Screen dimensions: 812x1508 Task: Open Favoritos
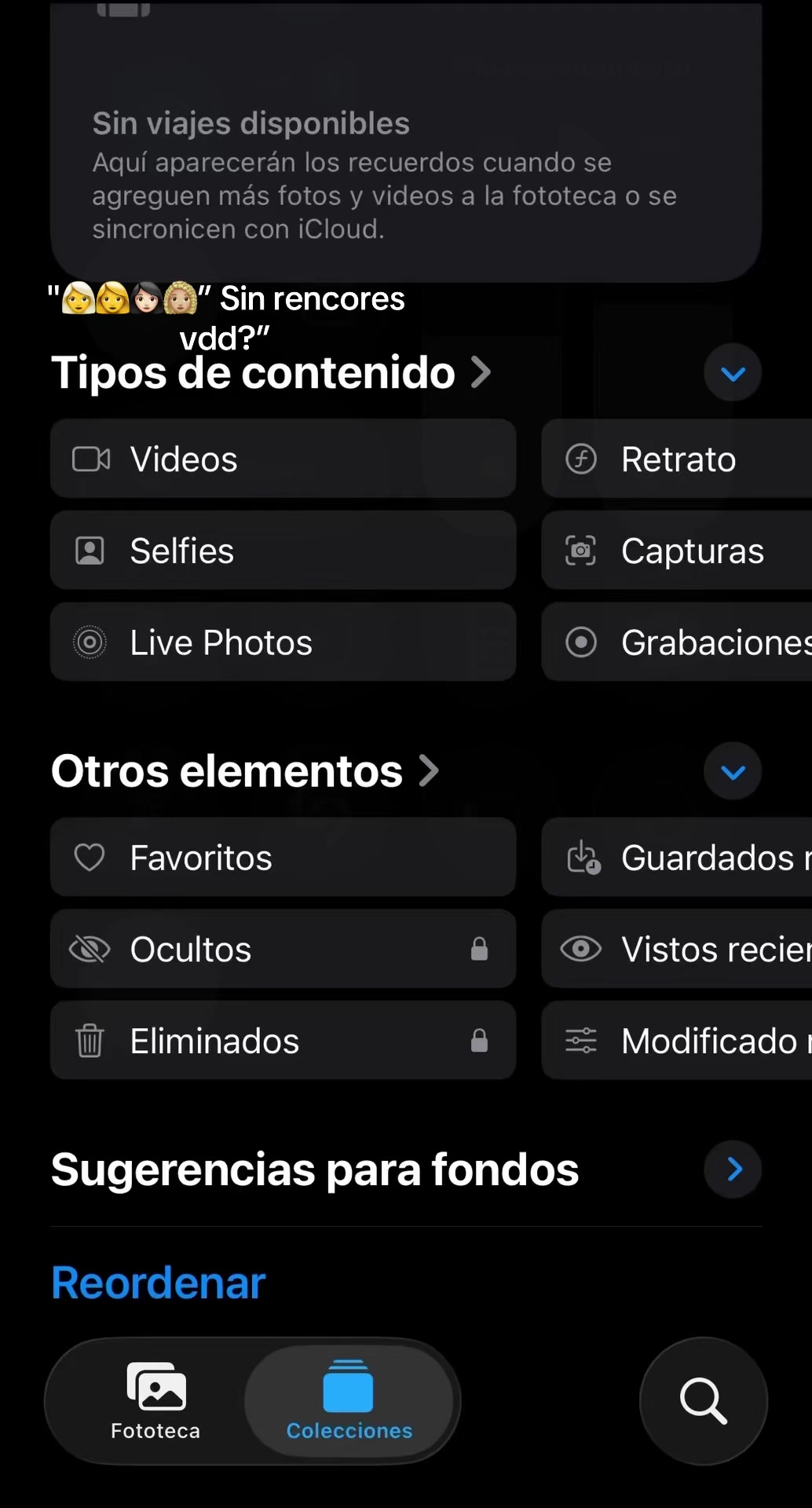pyautogui.click(x=283, y=857)
